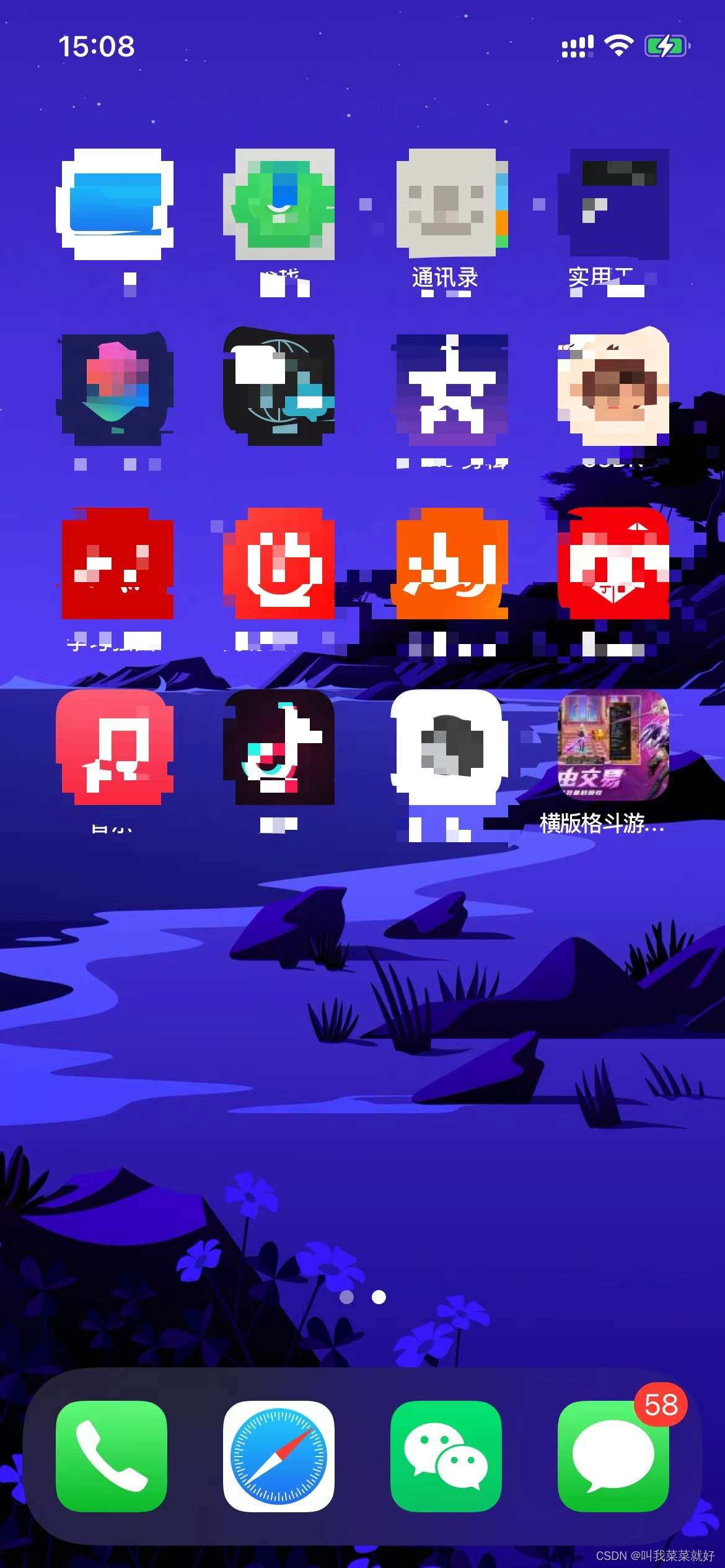Image resolution: width=725 pixels, height=1568 pixels.
Task: Launch the Safari browser
Action: click(x=279, y=1455)
